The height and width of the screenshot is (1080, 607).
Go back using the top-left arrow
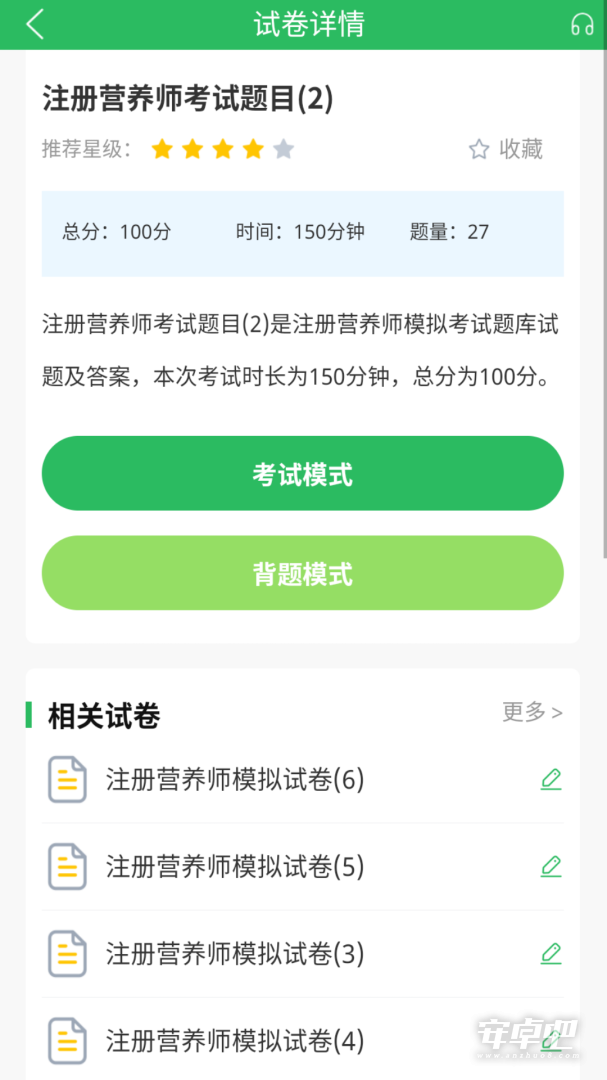(34, 24)
